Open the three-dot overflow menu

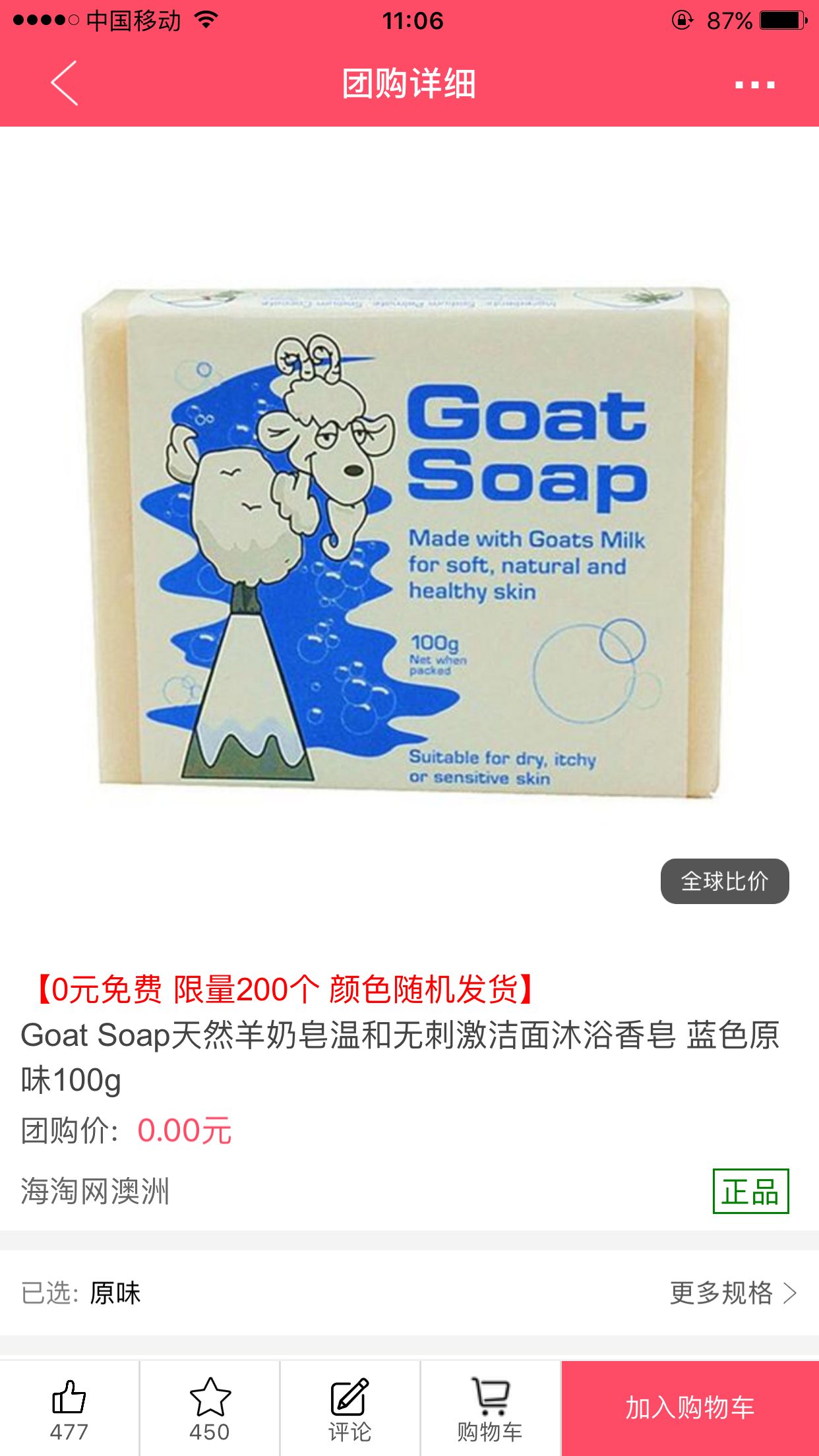[x=754, y=84]
